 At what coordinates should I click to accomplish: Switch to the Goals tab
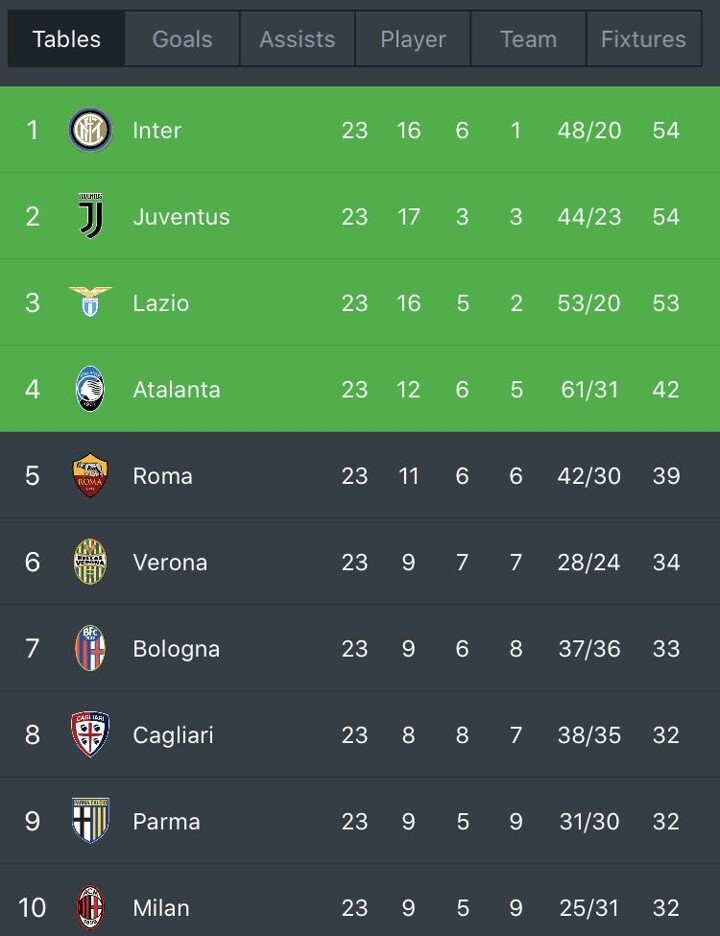182,39
